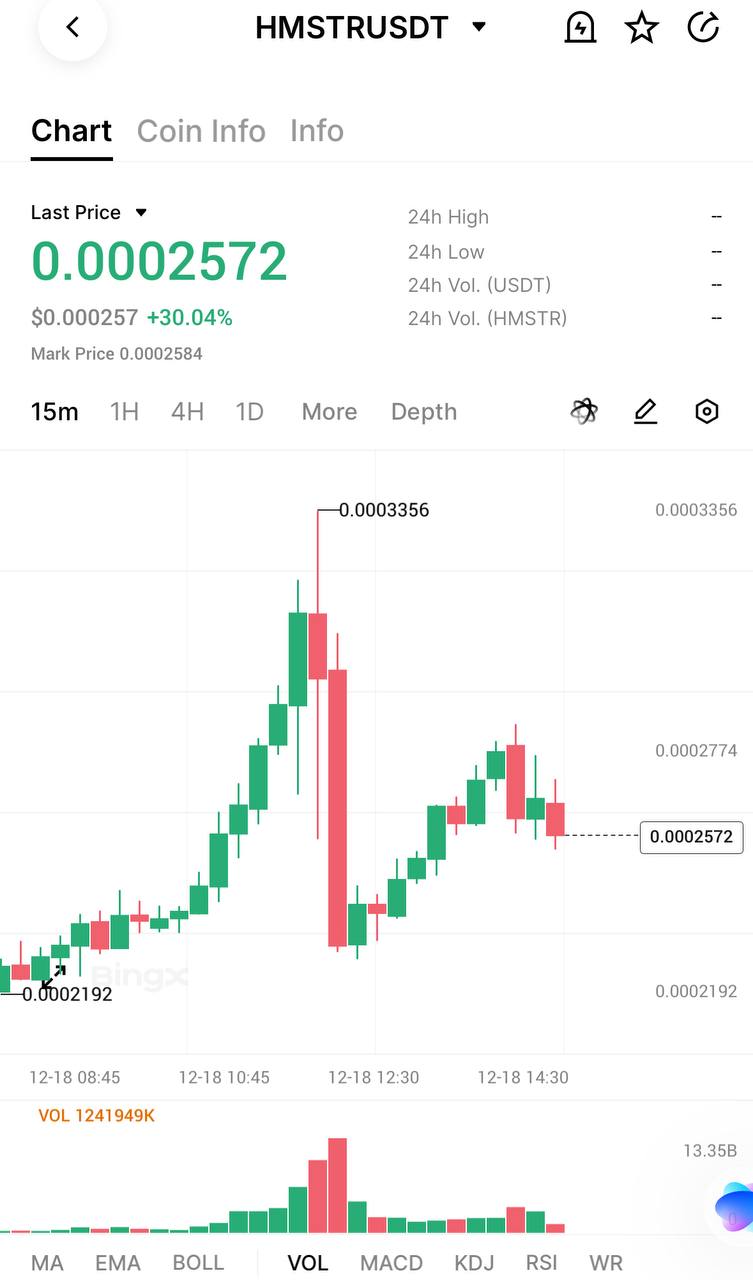Share the chart using the arrow circle icon
Screen dimensions: 753x1280
703,28
